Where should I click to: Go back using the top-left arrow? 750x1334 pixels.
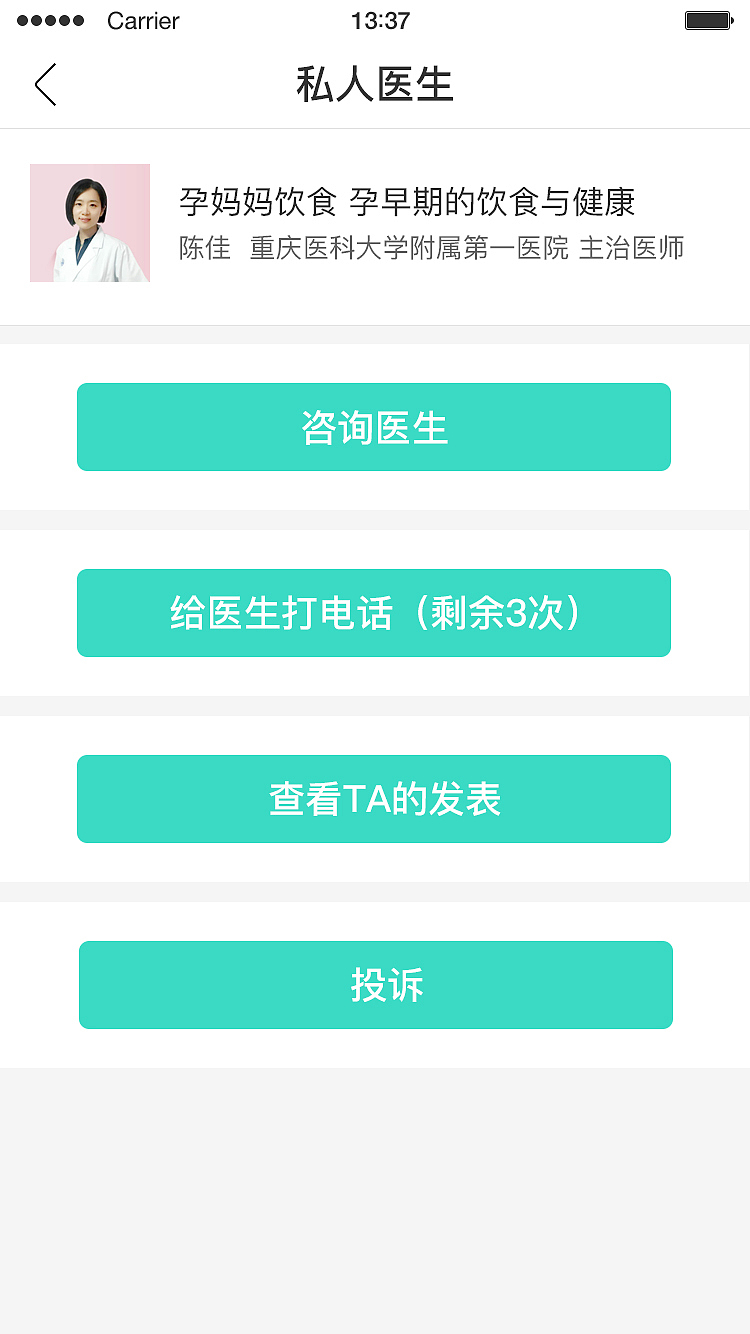click(x=46, y=84)
